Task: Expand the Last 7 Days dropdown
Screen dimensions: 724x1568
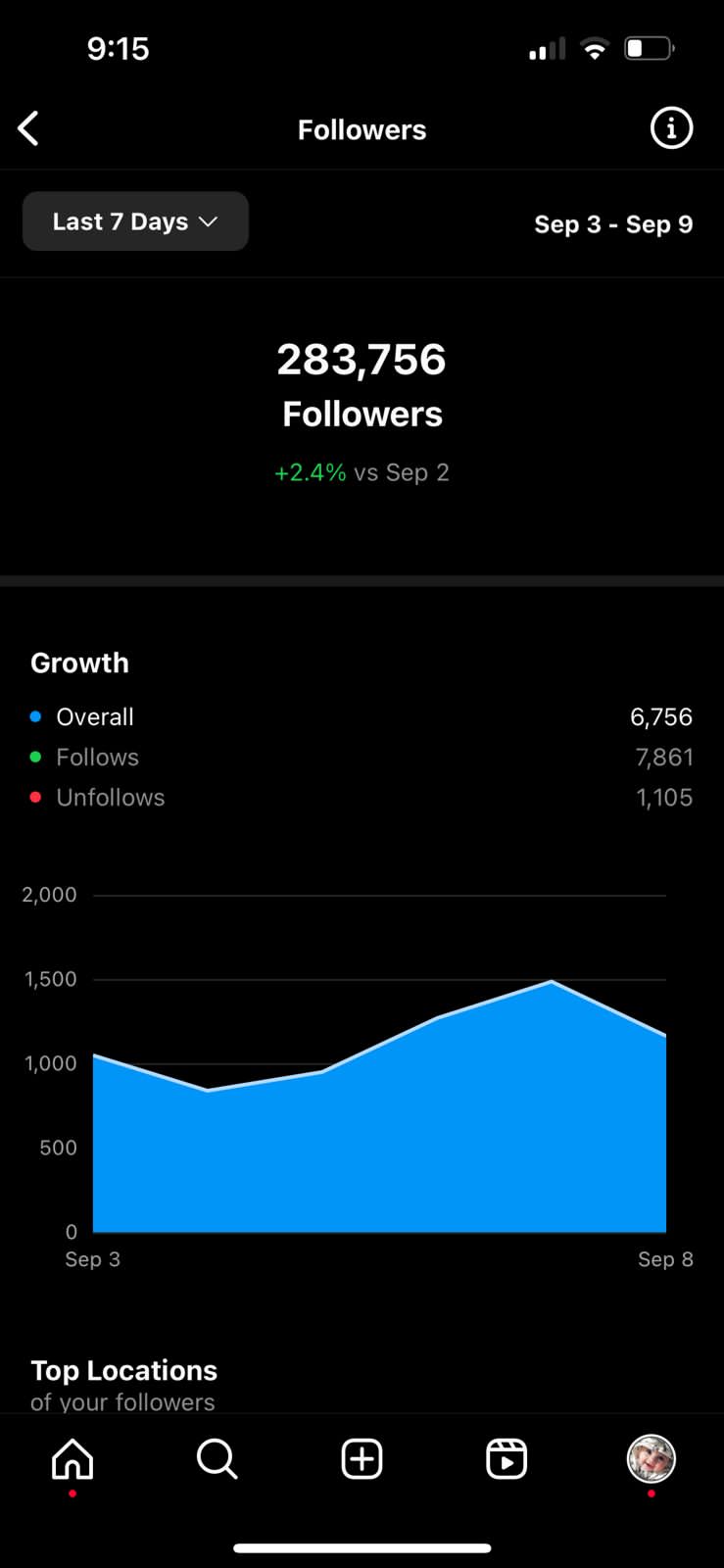Action: point(135,221)
